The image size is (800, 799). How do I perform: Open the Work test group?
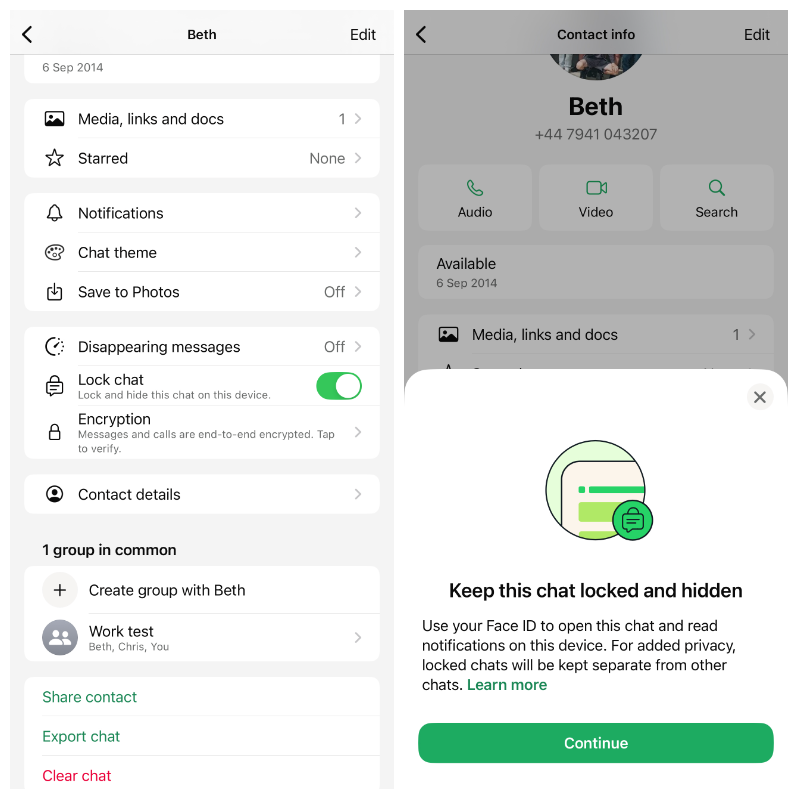pyautogui.click(x=201, y=637)
